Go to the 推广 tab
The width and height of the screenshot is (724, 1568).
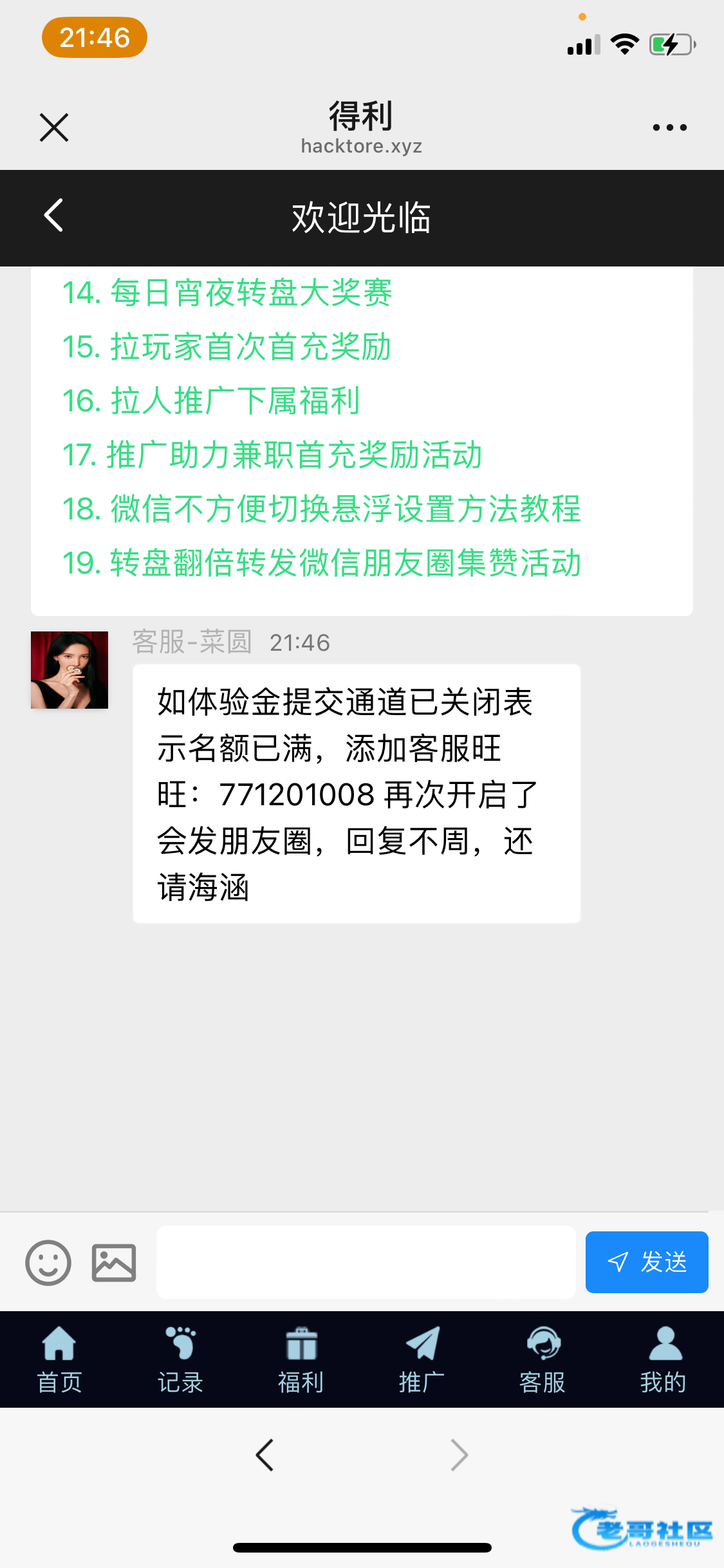[422, 1359]
